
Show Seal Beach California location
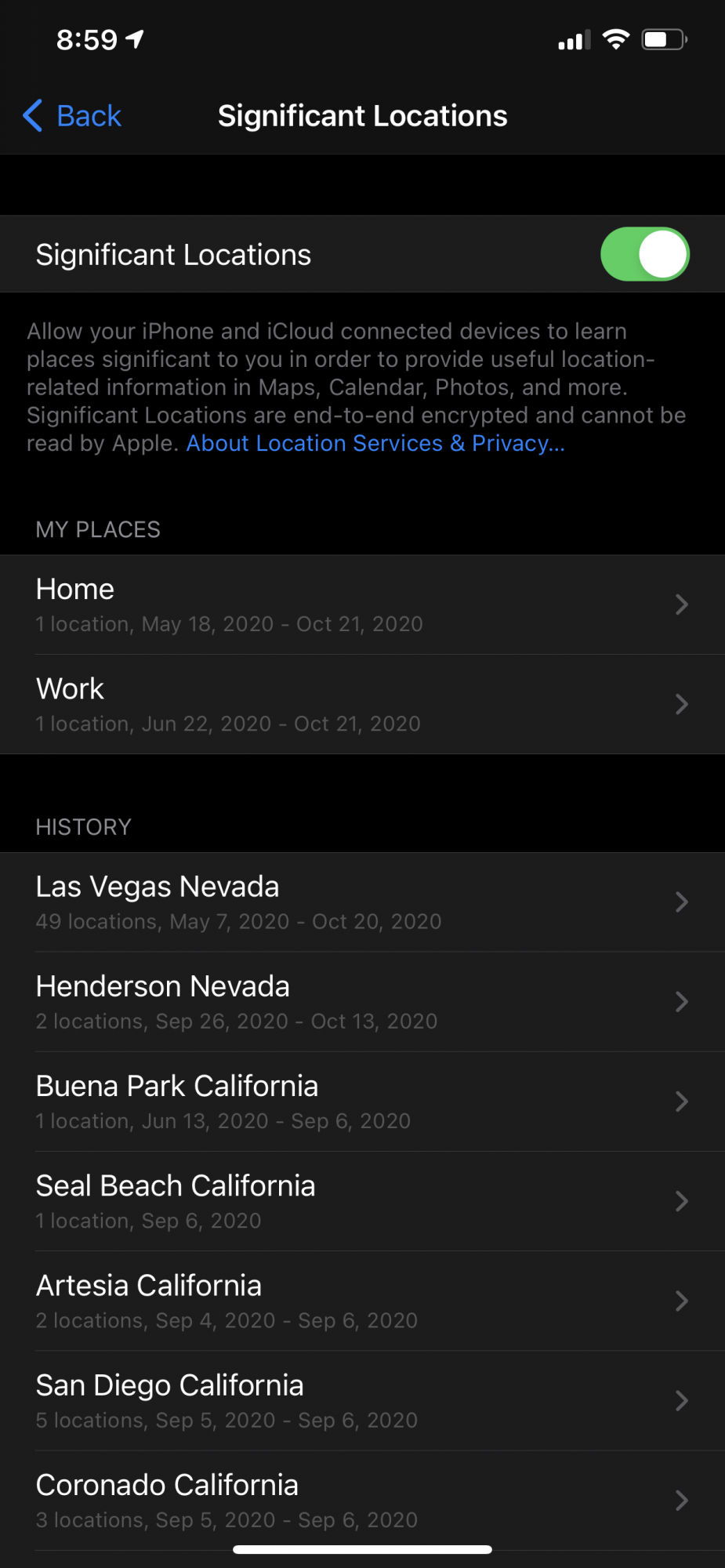362,1201
